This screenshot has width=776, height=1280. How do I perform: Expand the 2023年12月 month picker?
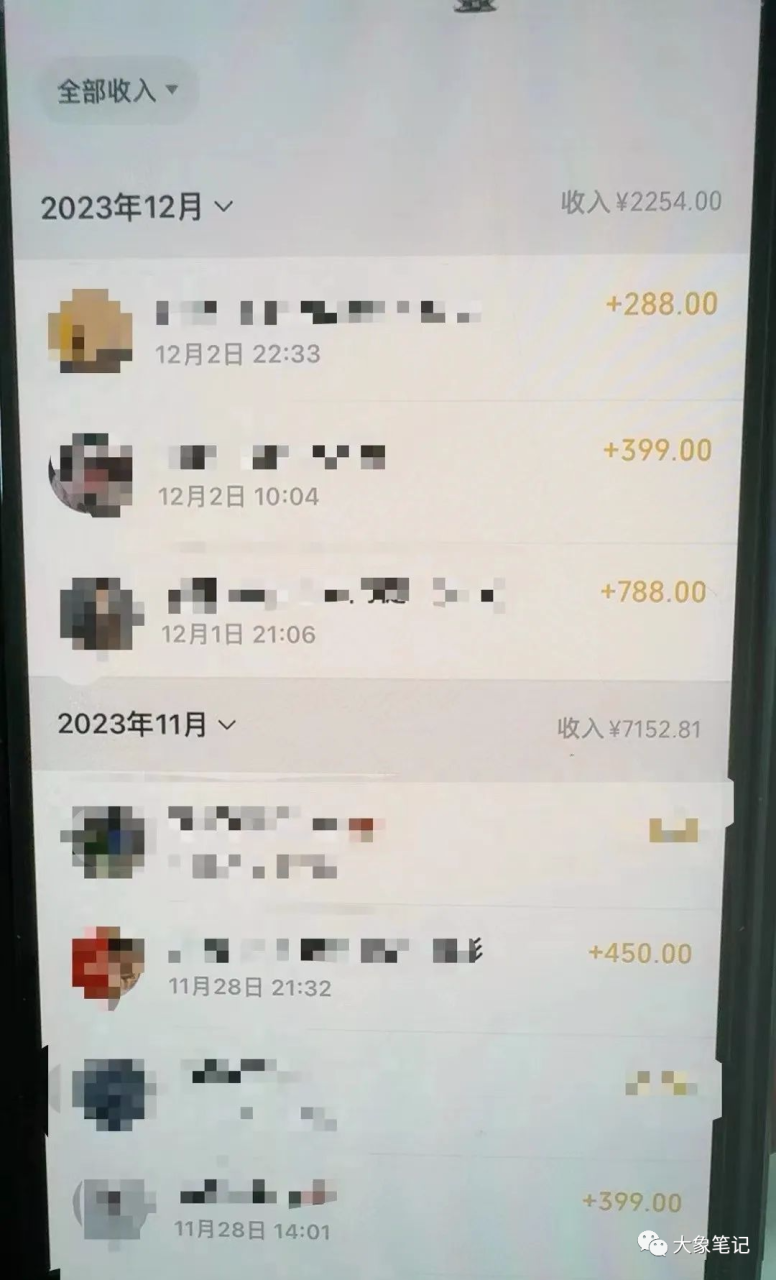pyautogui.click(x=137, y=207)
